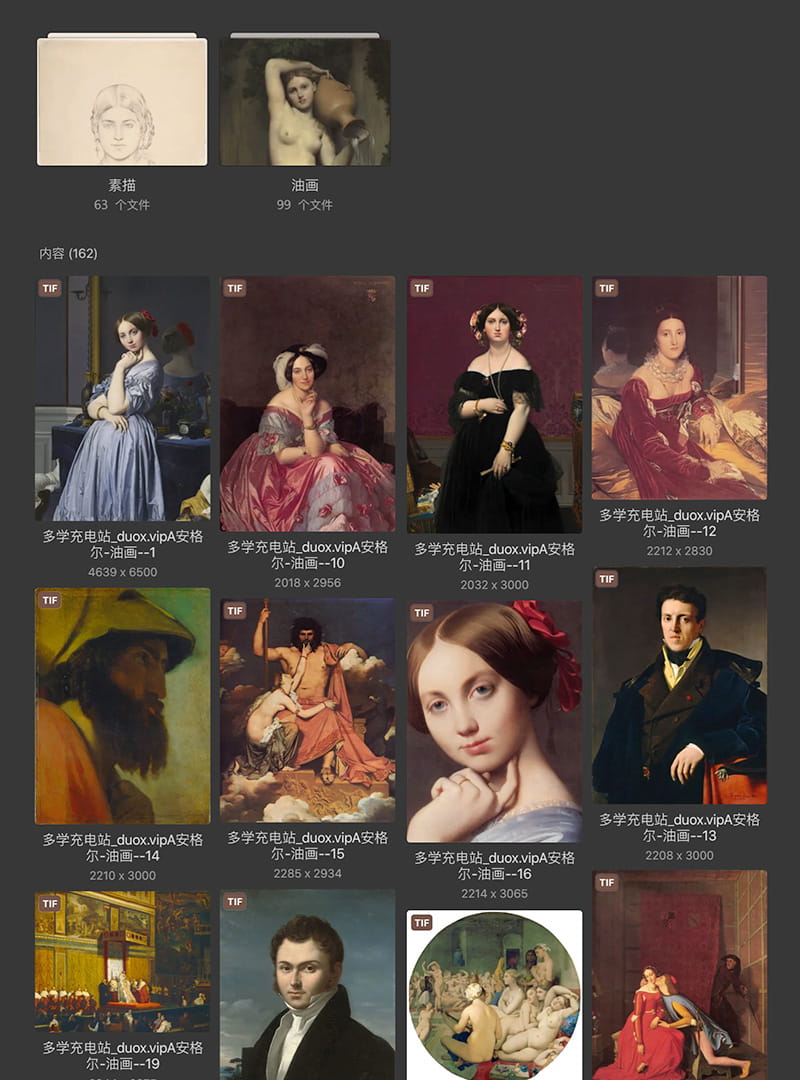Image resolution: width=800 pixels, height=1080 pixels.
Task: Click the 油画--13 filename label
Action: [682, 828]
